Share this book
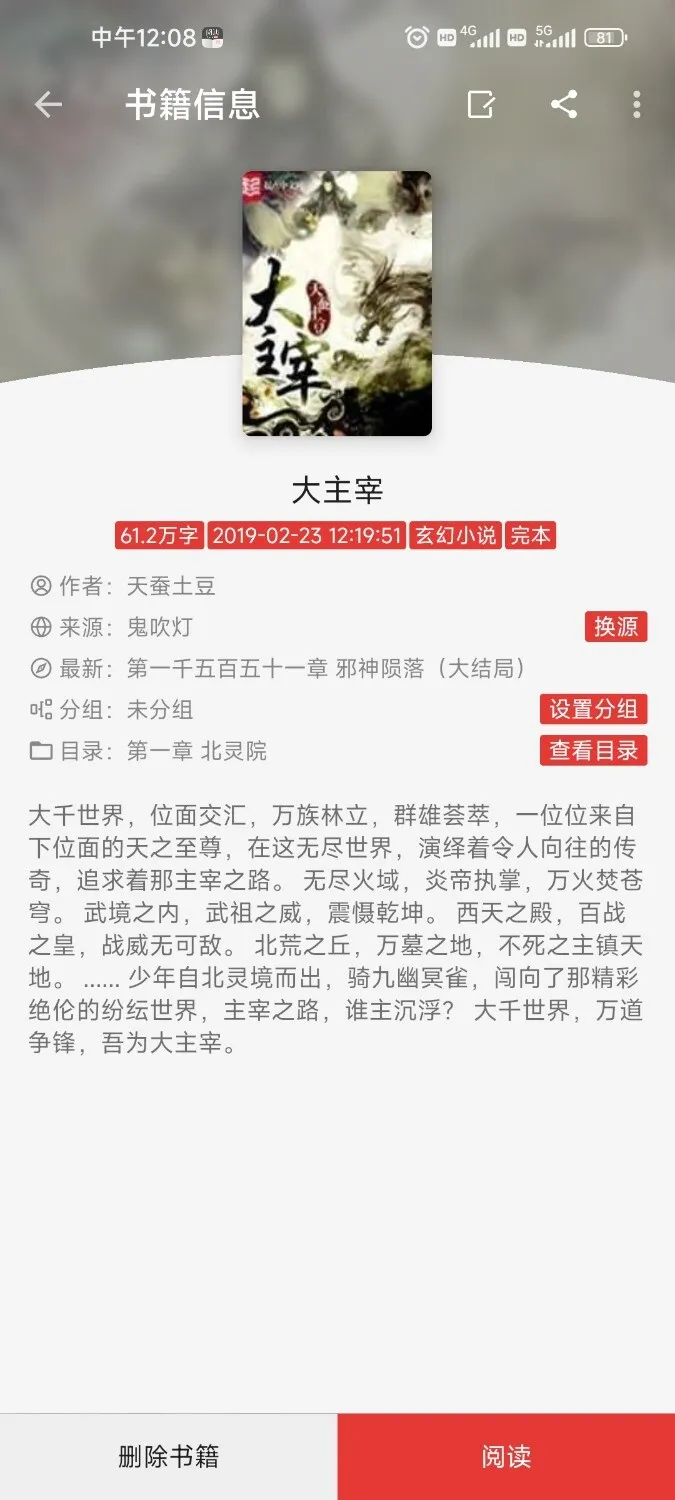This screenshot has height=1500, width=675. click(x=564, y=104)
